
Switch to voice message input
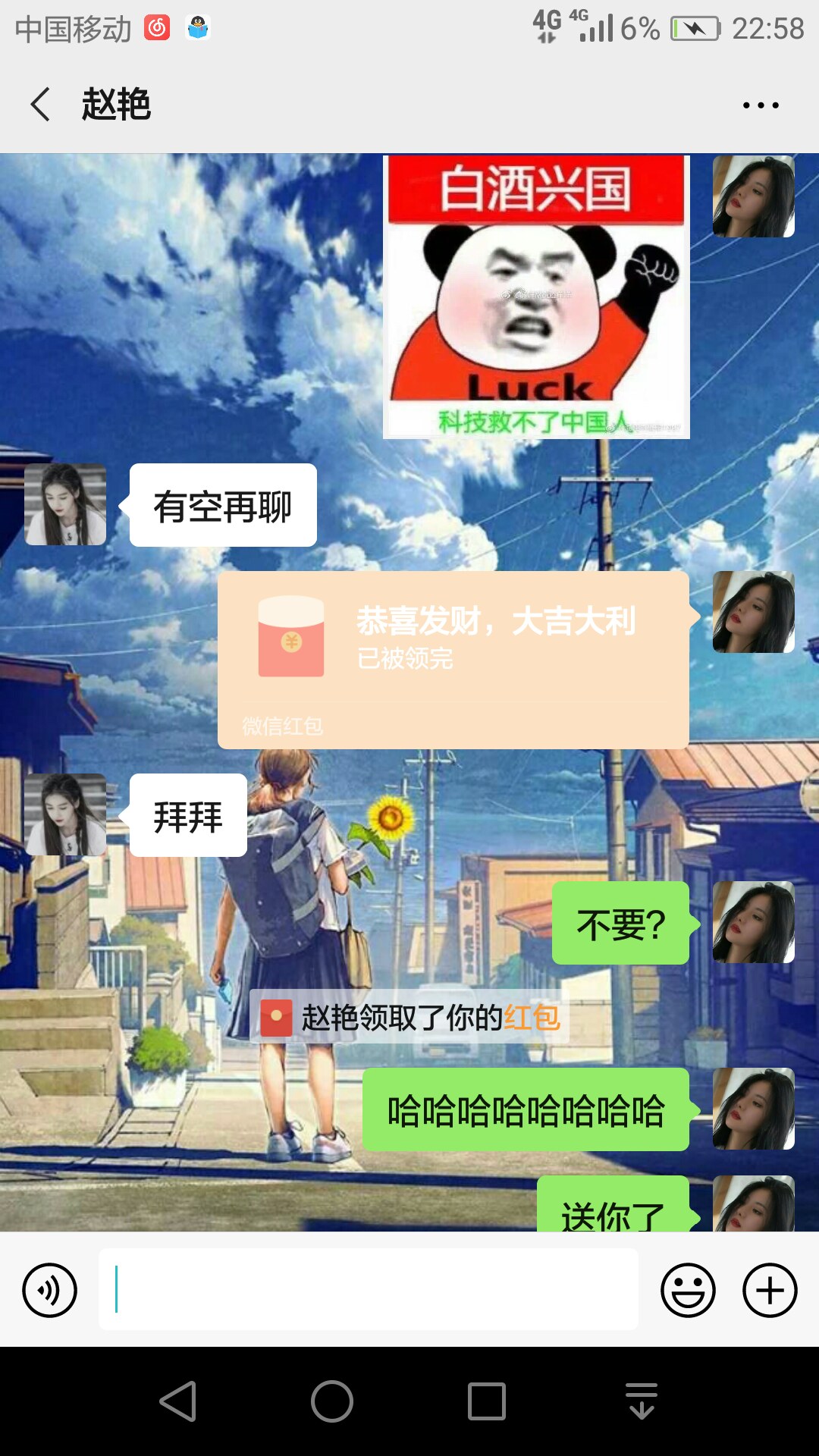[x=50, y=1290]
